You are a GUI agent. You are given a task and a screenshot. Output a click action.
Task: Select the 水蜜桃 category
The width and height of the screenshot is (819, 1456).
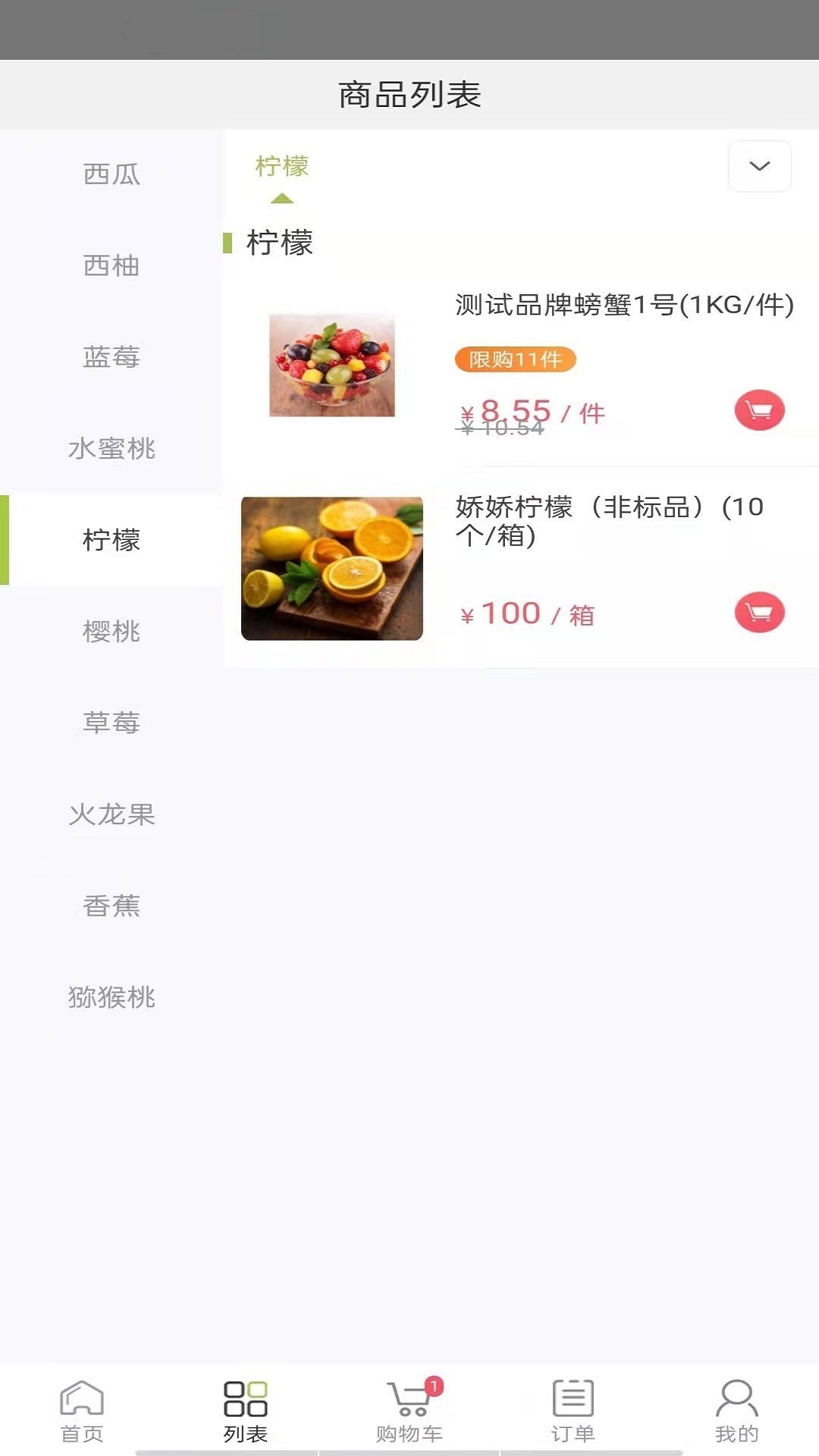pyautogui.click(x=111, y=448)
